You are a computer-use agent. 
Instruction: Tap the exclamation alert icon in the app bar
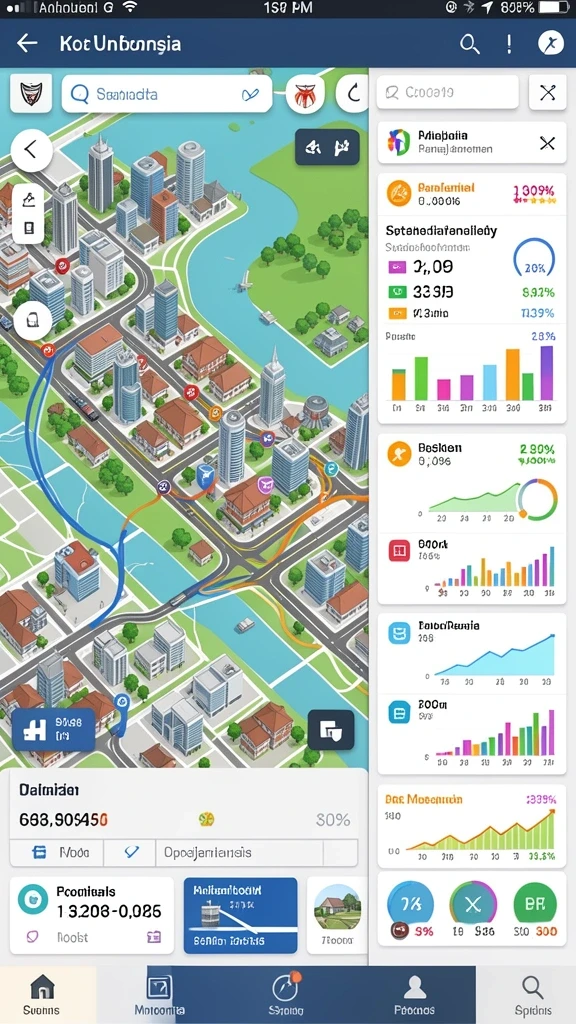coord(509,44)
